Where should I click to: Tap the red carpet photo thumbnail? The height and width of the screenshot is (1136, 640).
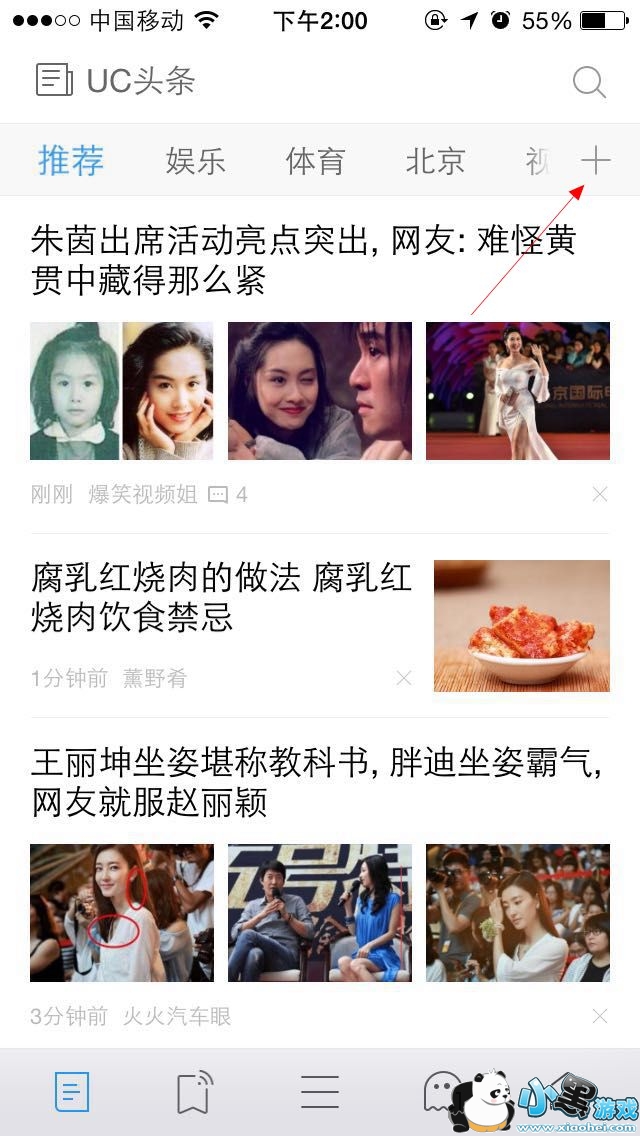pos(517,391)
